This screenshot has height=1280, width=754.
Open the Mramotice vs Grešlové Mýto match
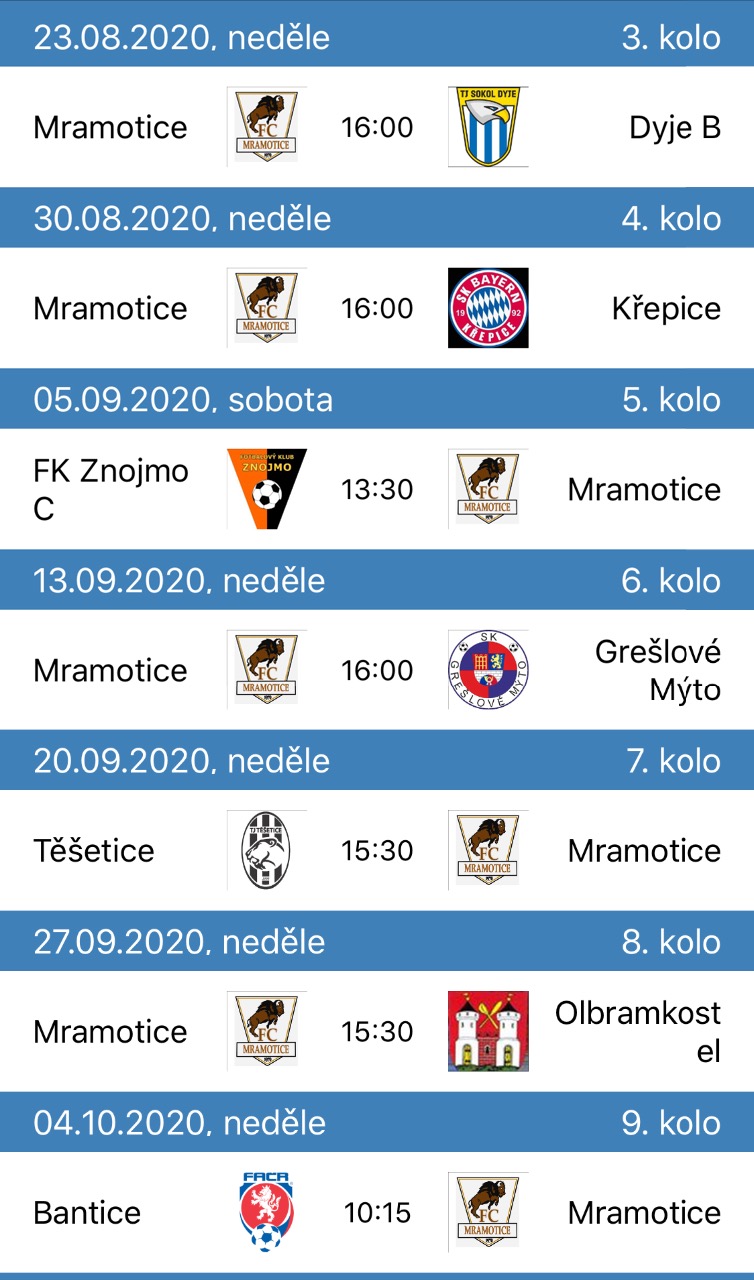point(377,670)
